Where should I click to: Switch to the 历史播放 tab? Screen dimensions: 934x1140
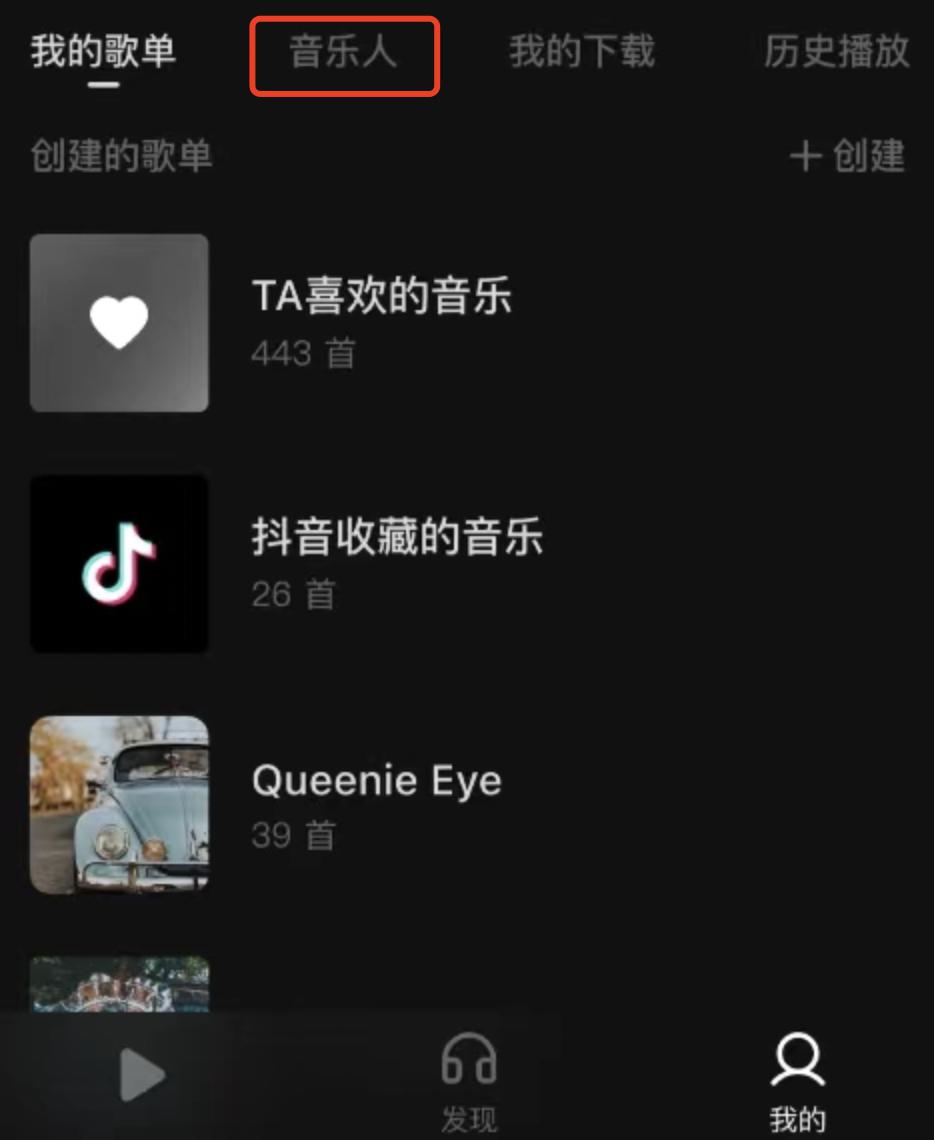coord(838,54)
